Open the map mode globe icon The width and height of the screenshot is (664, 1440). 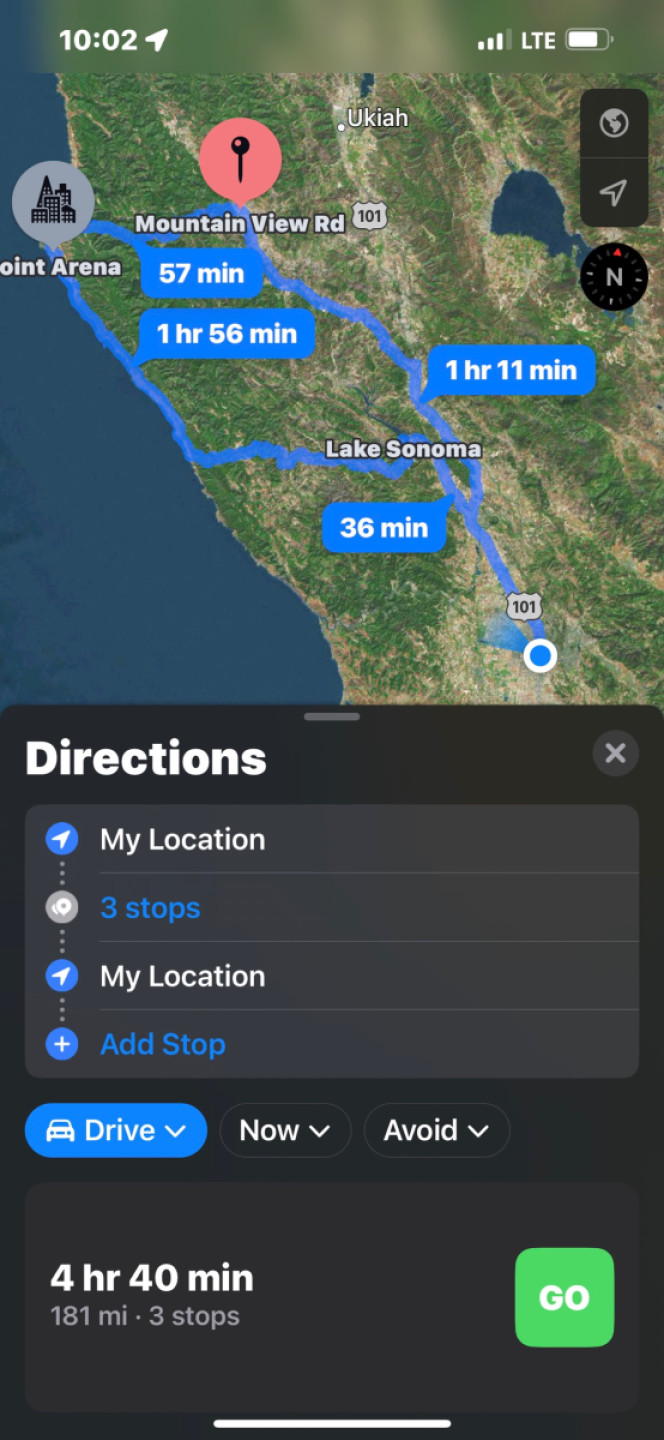pyautogui.click(x=614, y=124)
